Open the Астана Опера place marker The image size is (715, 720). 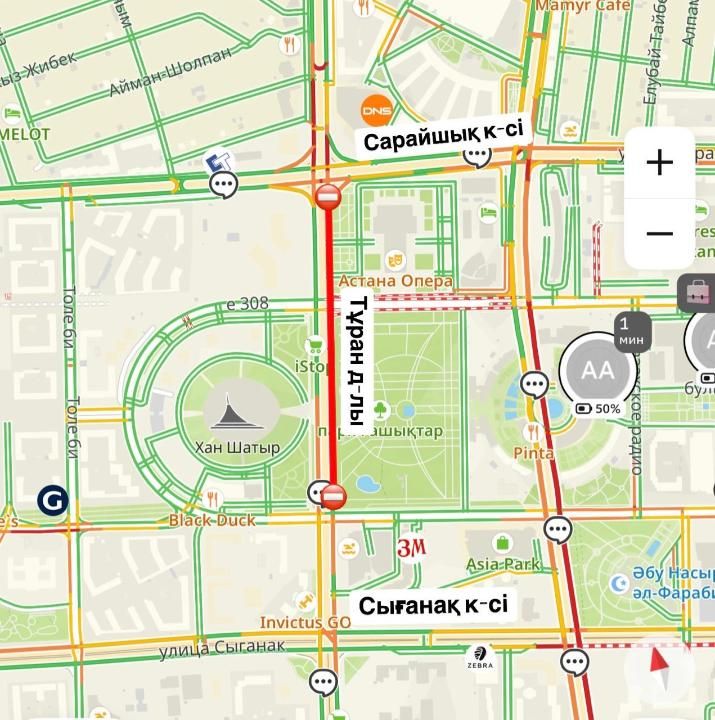pyautogui.click(x=396, y=260)
